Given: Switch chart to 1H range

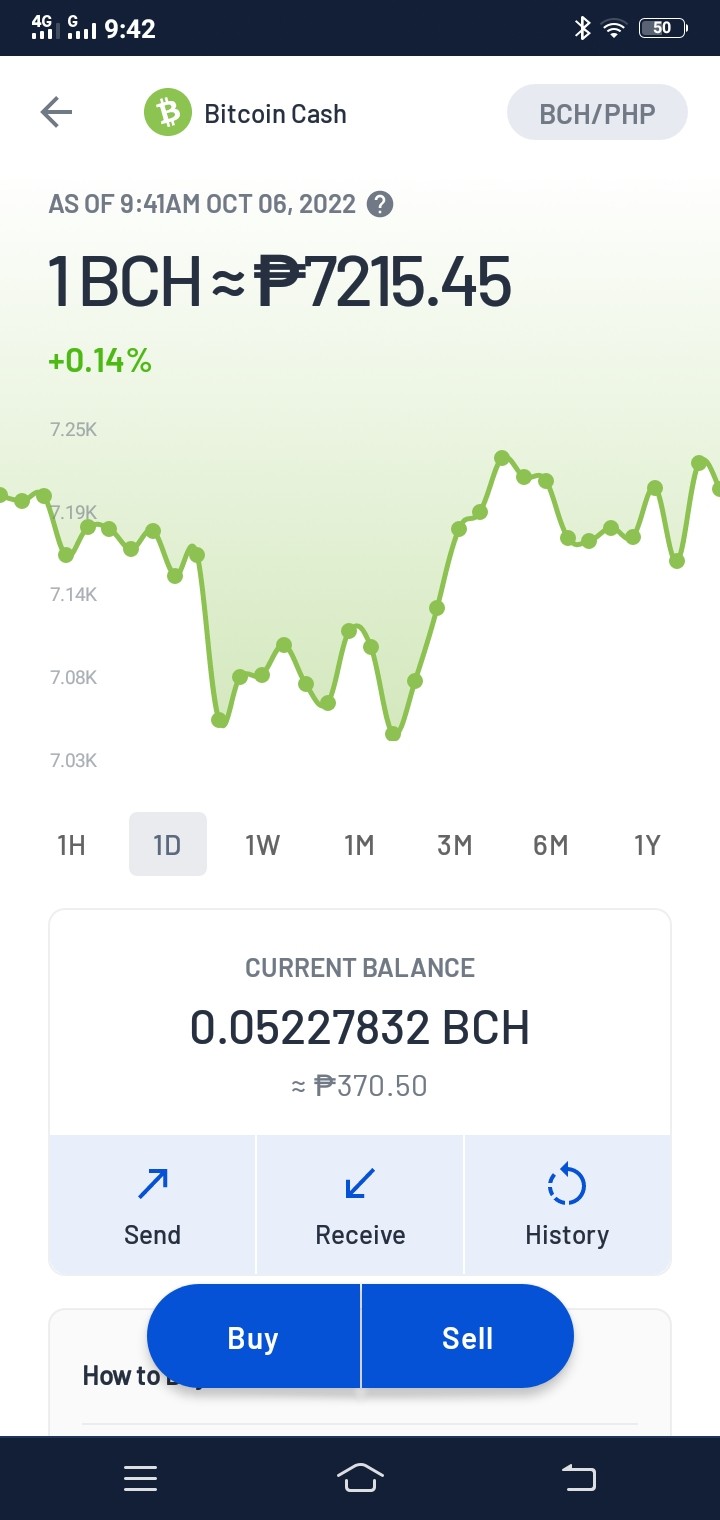Looking at the screenshot, I should [71, 845].
